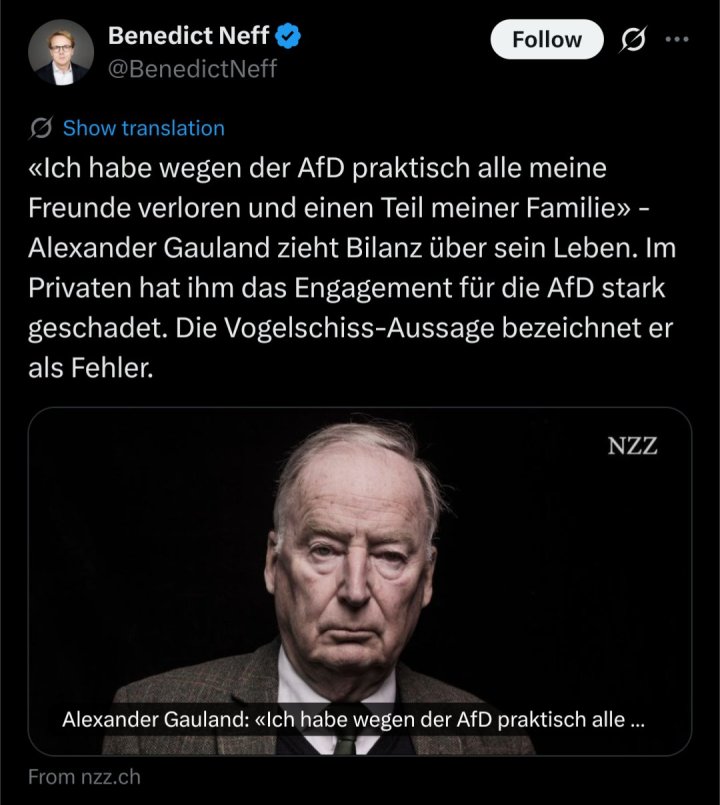Open the NZZ Alexander Gauland article card
This screenshot has width=720, height=805.
coord(359,580)
